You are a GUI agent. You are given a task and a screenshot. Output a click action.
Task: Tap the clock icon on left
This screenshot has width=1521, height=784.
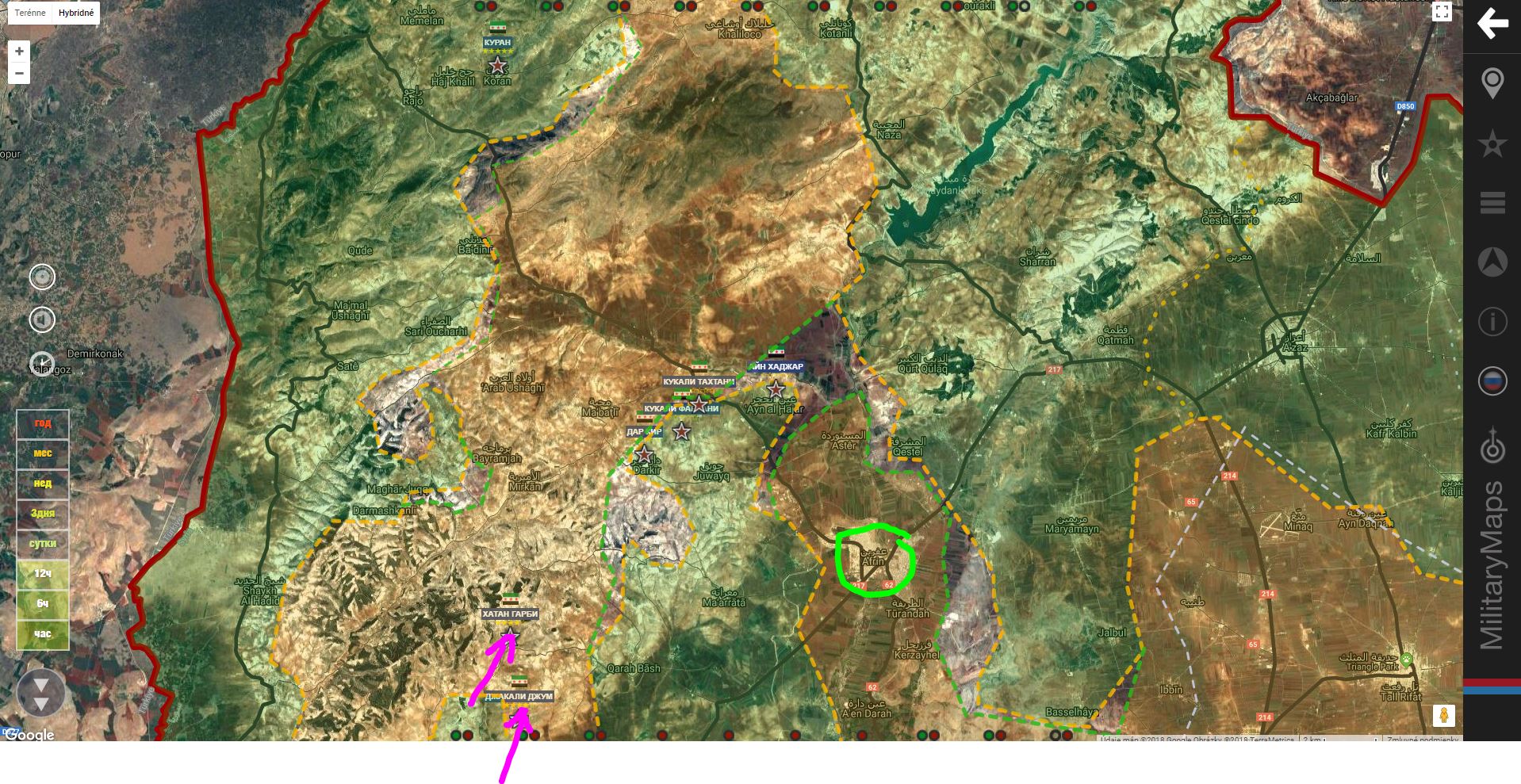point(42,363)
